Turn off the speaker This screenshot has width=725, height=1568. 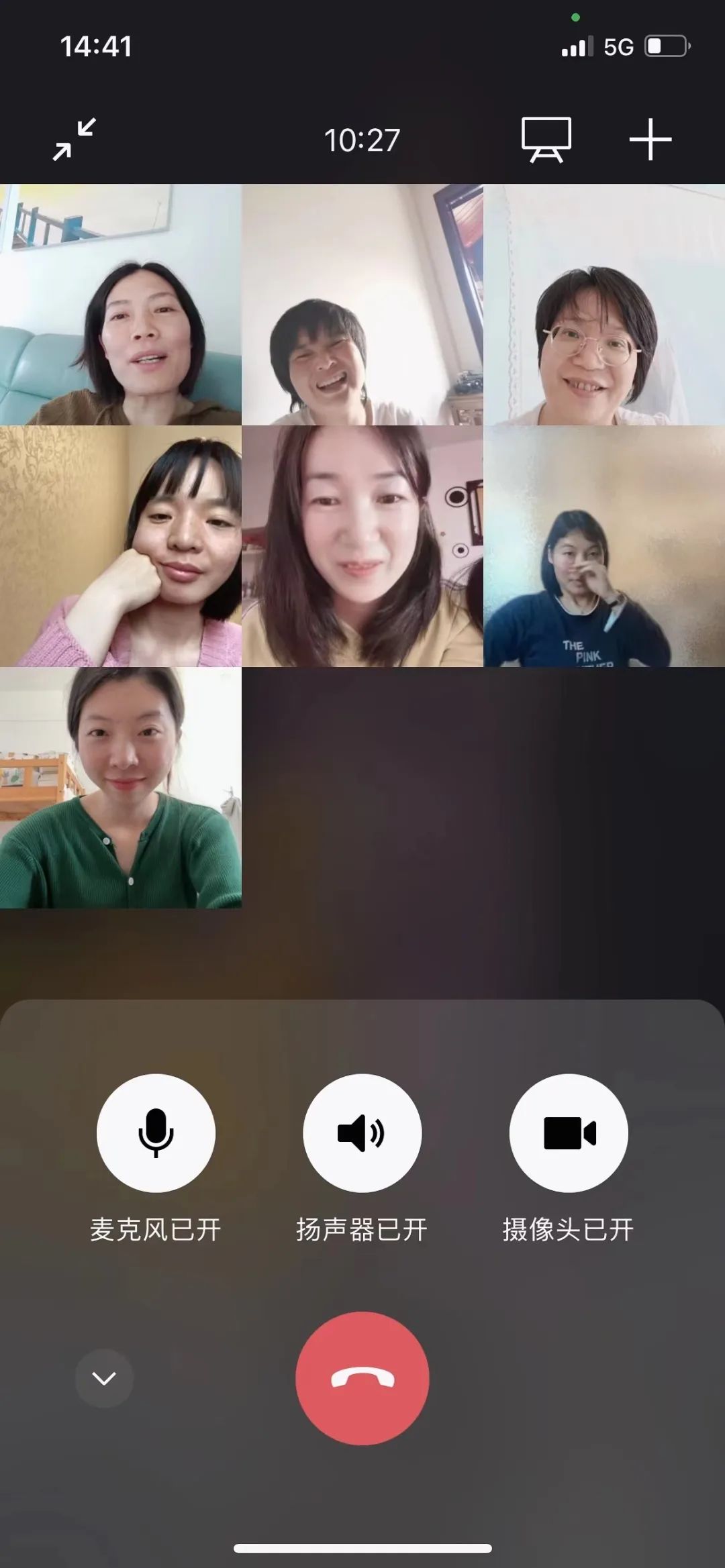pos(362,1133)
